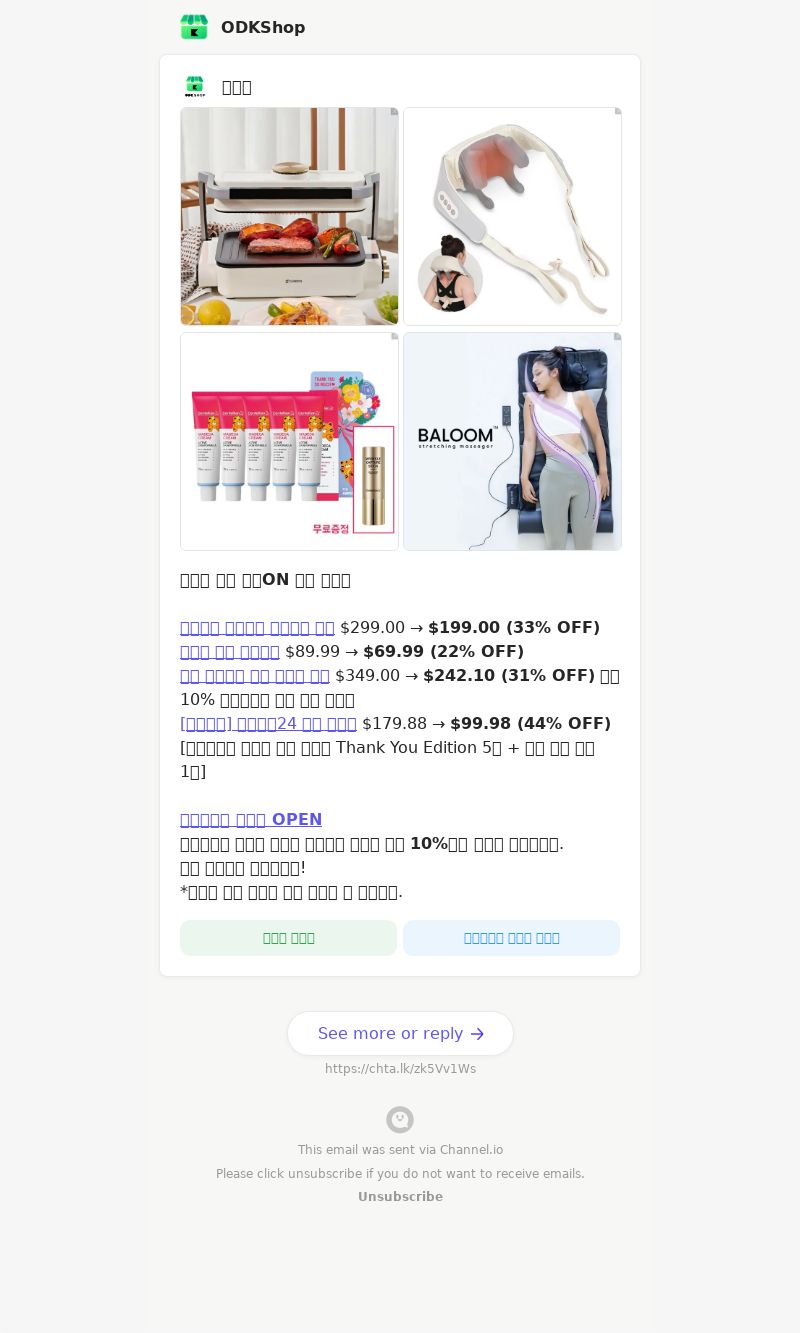View the cream tubes gift set image

click(x=289, y=441)
